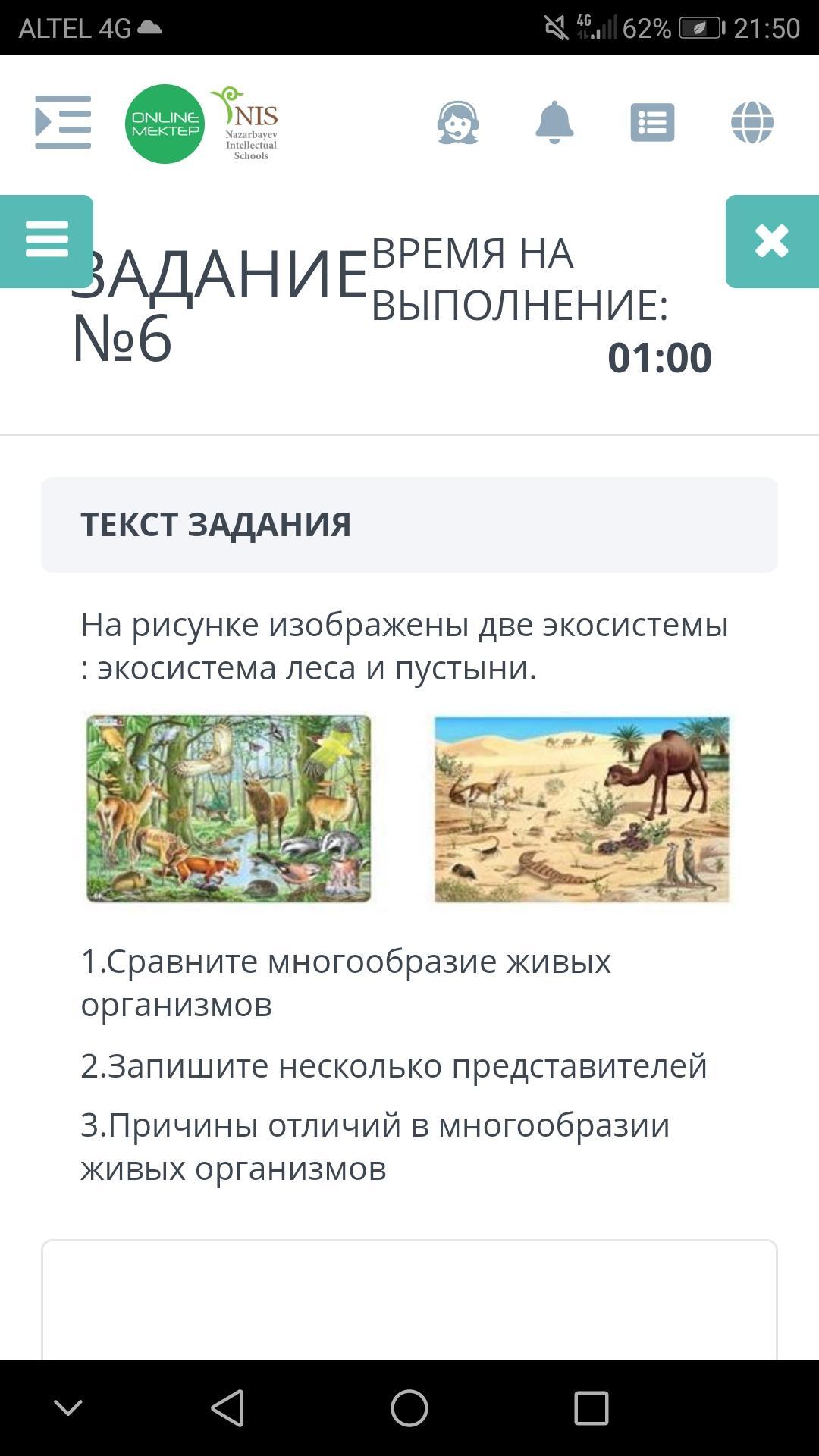Change language with globe icon

pos(752,122)
